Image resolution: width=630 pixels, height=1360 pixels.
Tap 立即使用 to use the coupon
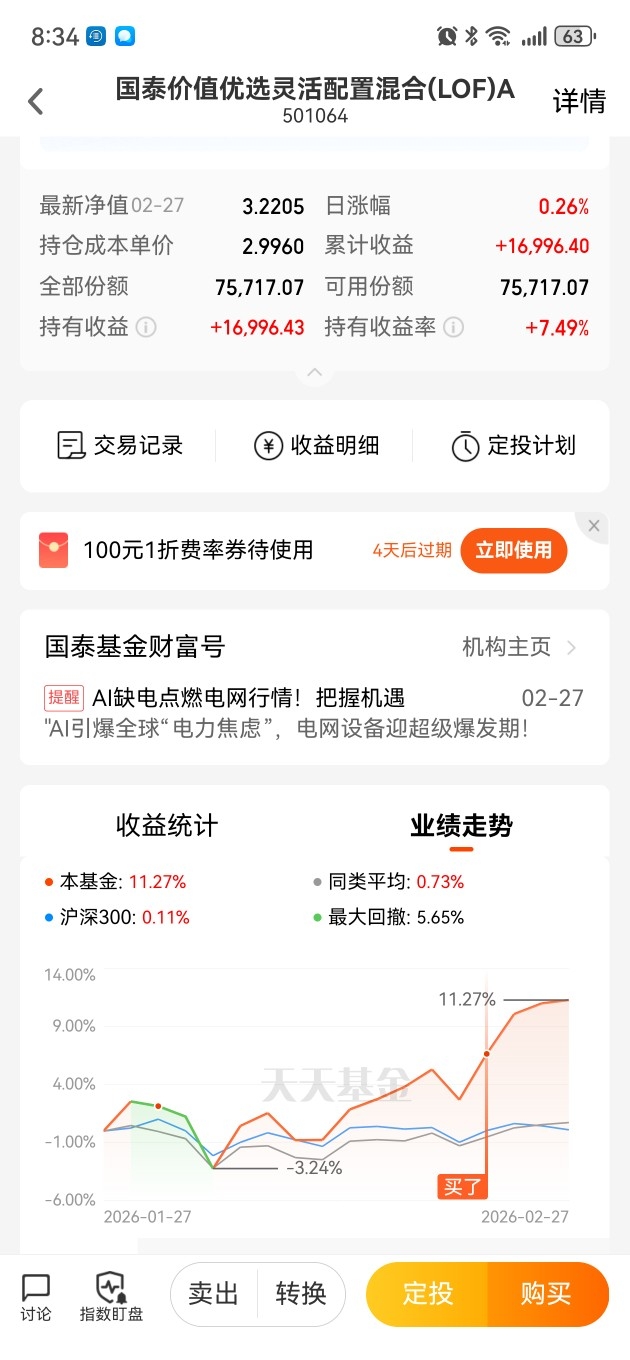(513, 550)
